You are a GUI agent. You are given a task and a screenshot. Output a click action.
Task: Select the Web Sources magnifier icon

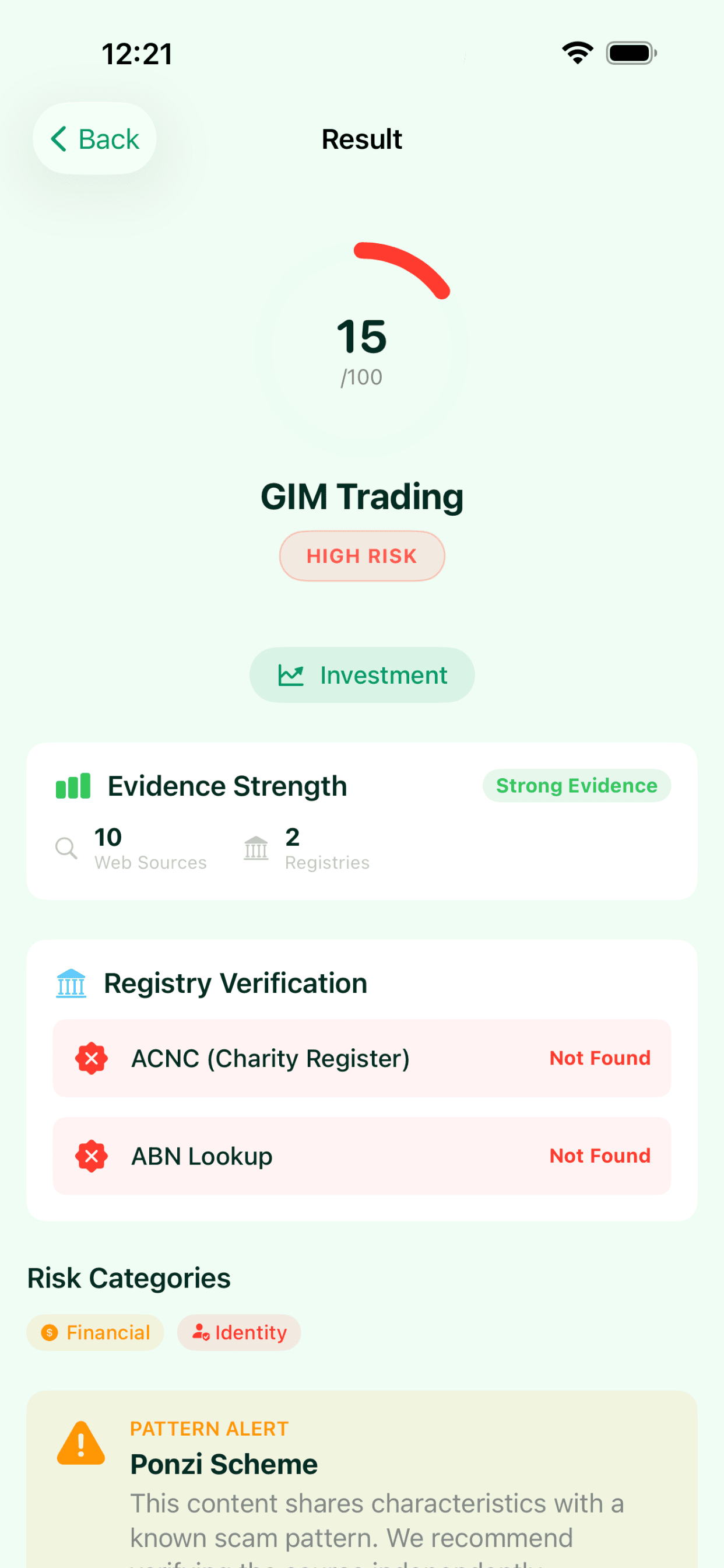pos(66,848)
